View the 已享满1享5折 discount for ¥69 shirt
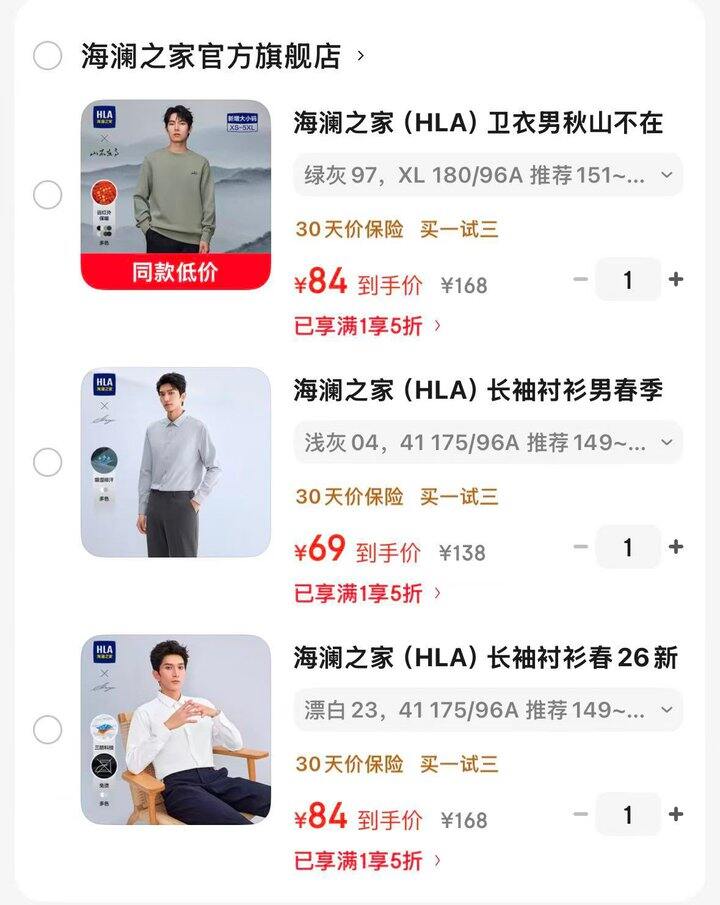The height and width of the screenshot is (905, 720). 367,593
